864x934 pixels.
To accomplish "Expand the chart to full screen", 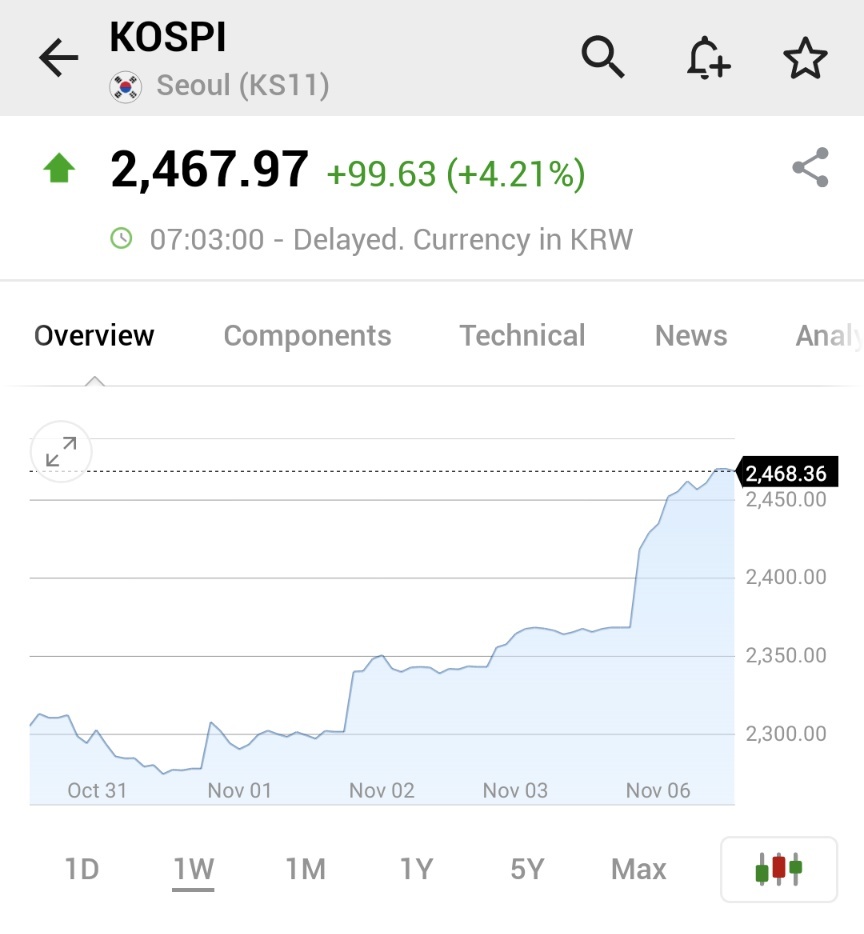I will 61,452.
